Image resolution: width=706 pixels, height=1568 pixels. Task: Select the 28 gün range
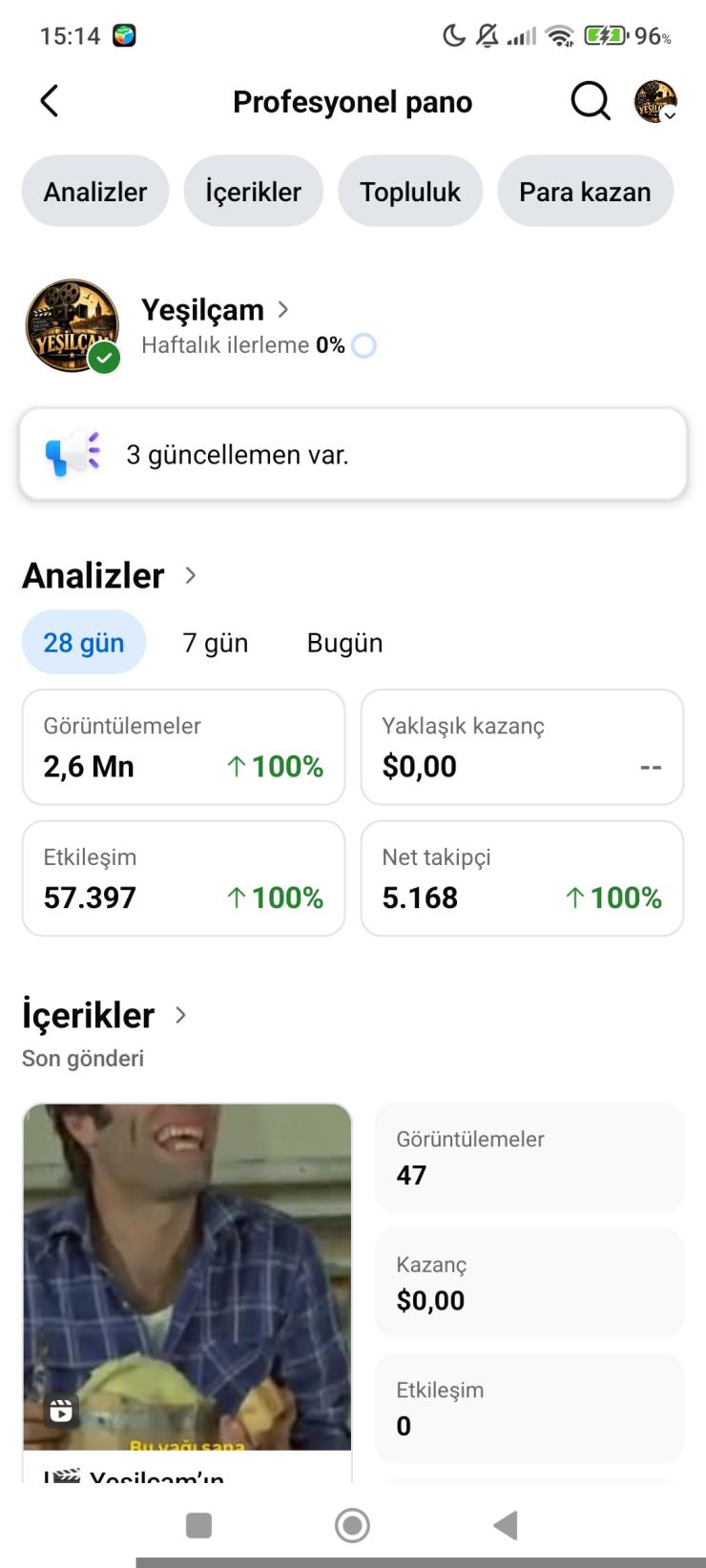[84, 643]
